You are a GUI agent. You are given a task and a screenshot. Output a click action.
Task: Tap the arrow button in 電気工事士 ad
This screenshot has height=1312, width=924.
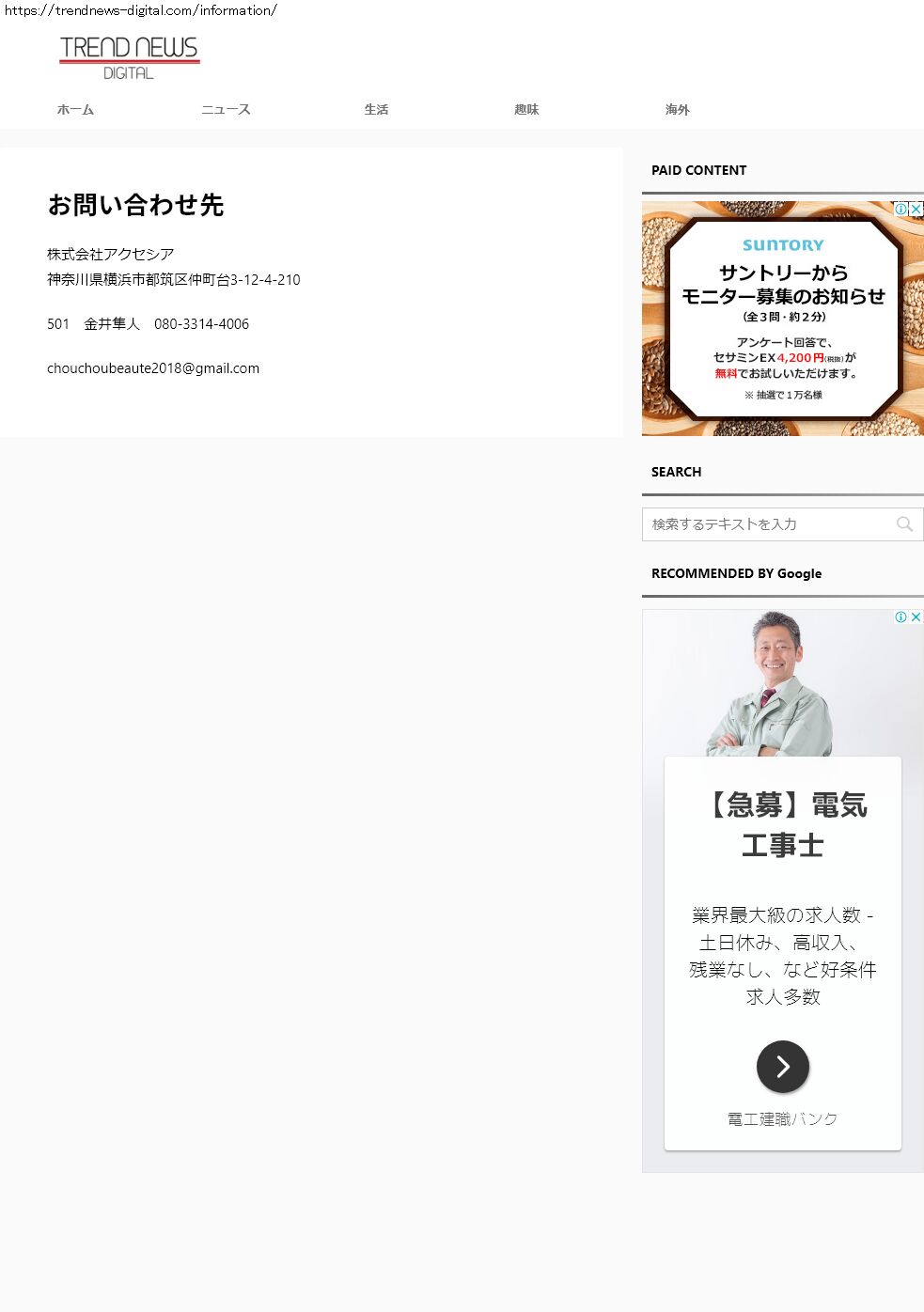782,1067
